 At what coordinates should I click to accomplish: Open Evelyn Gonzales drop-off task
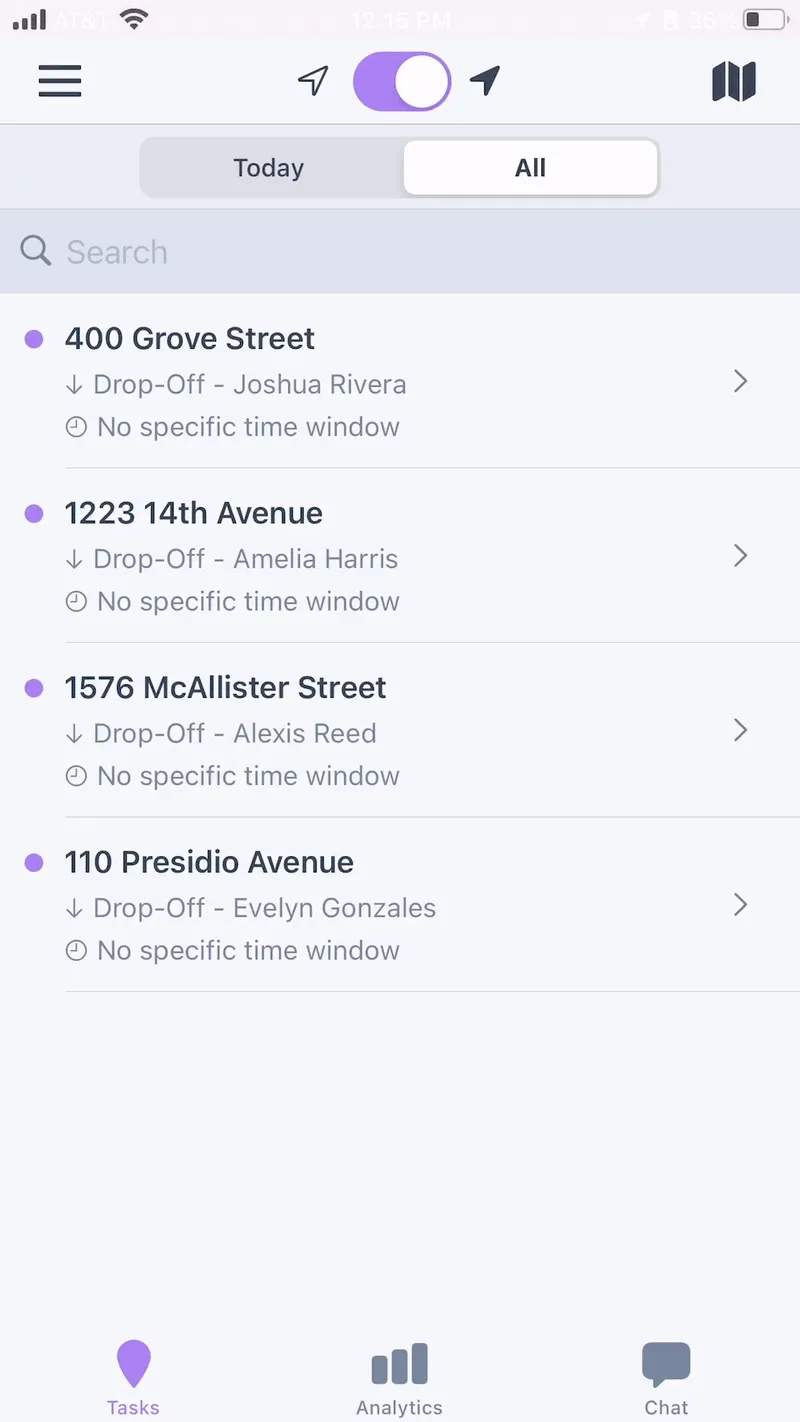tap(740, 905)
